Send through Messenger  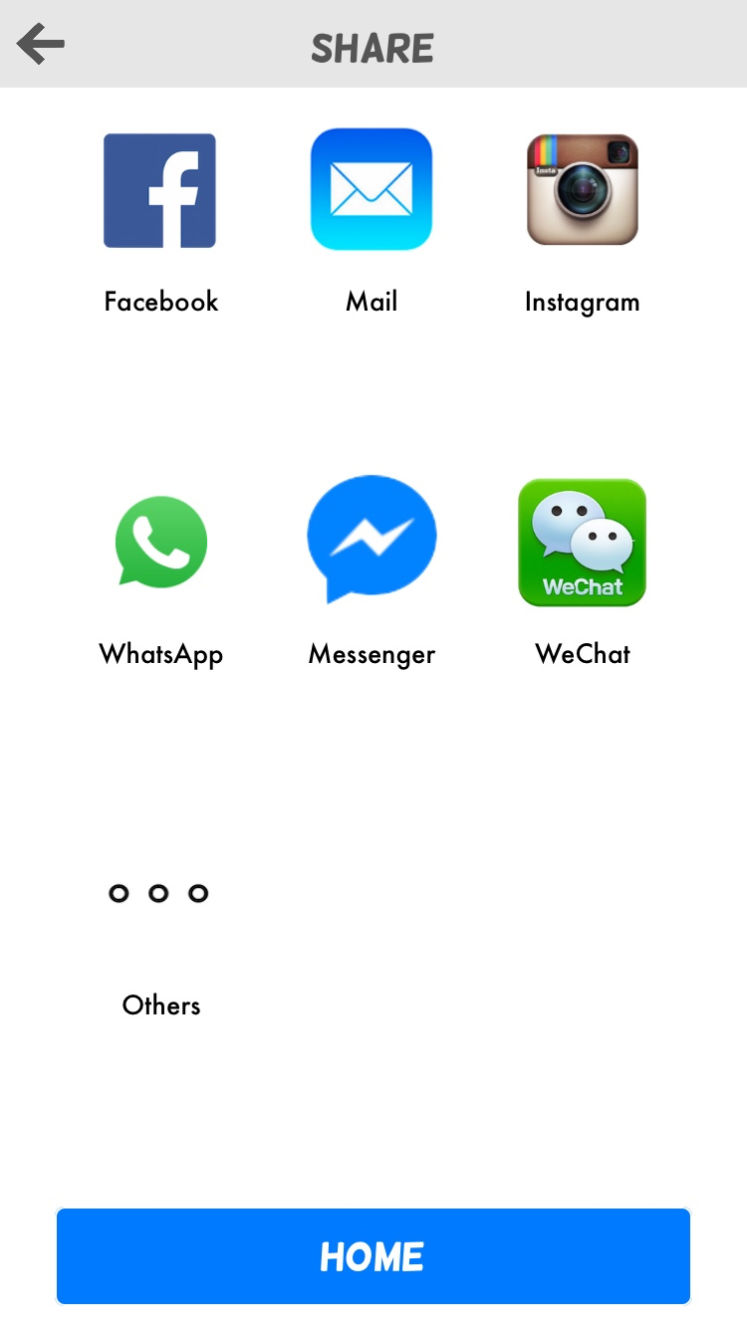click(371, 539)
